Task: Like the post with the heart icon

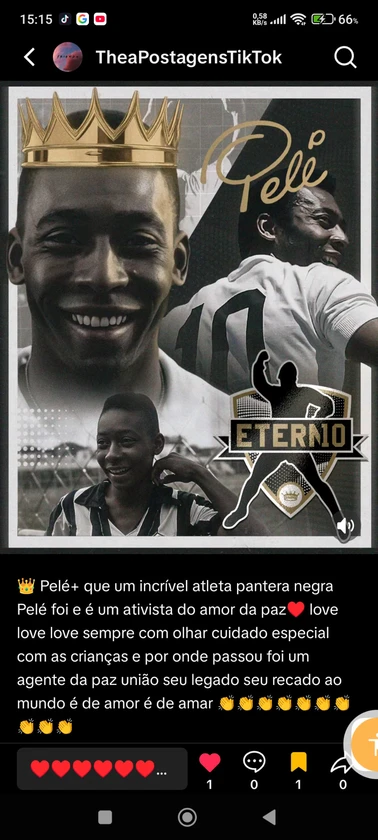Action: point(209,762)
